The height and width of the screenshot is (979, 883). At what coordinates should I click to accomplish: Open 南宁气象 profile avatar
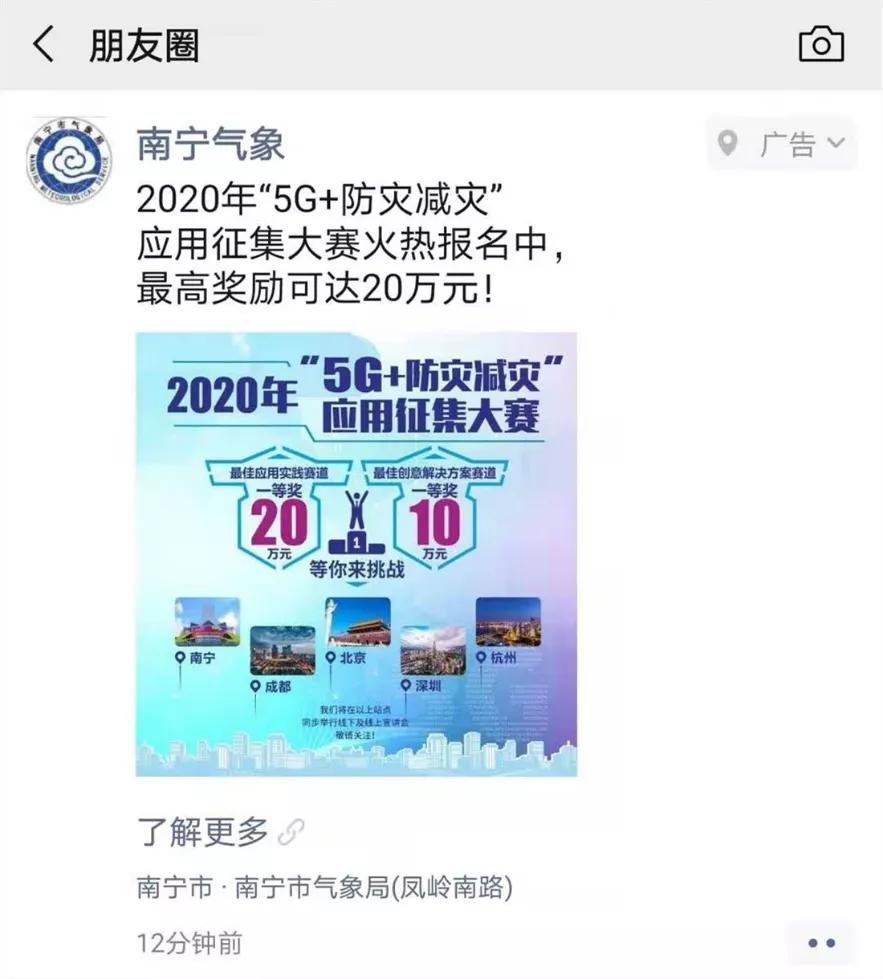click(x=69, y=160)
